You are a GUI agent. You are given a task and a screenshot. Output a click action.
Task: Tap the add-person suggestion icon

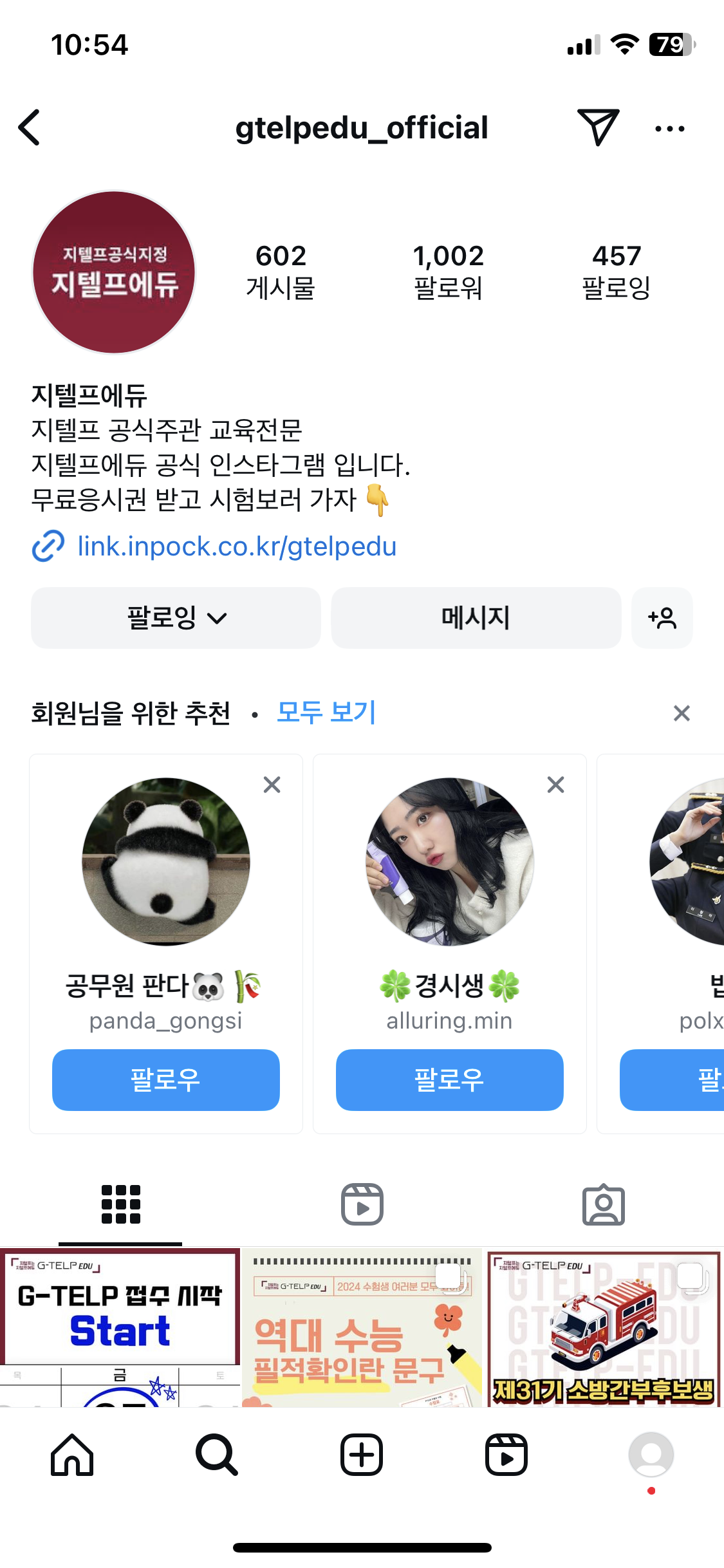pyautogui.click(x=662, y=618)
